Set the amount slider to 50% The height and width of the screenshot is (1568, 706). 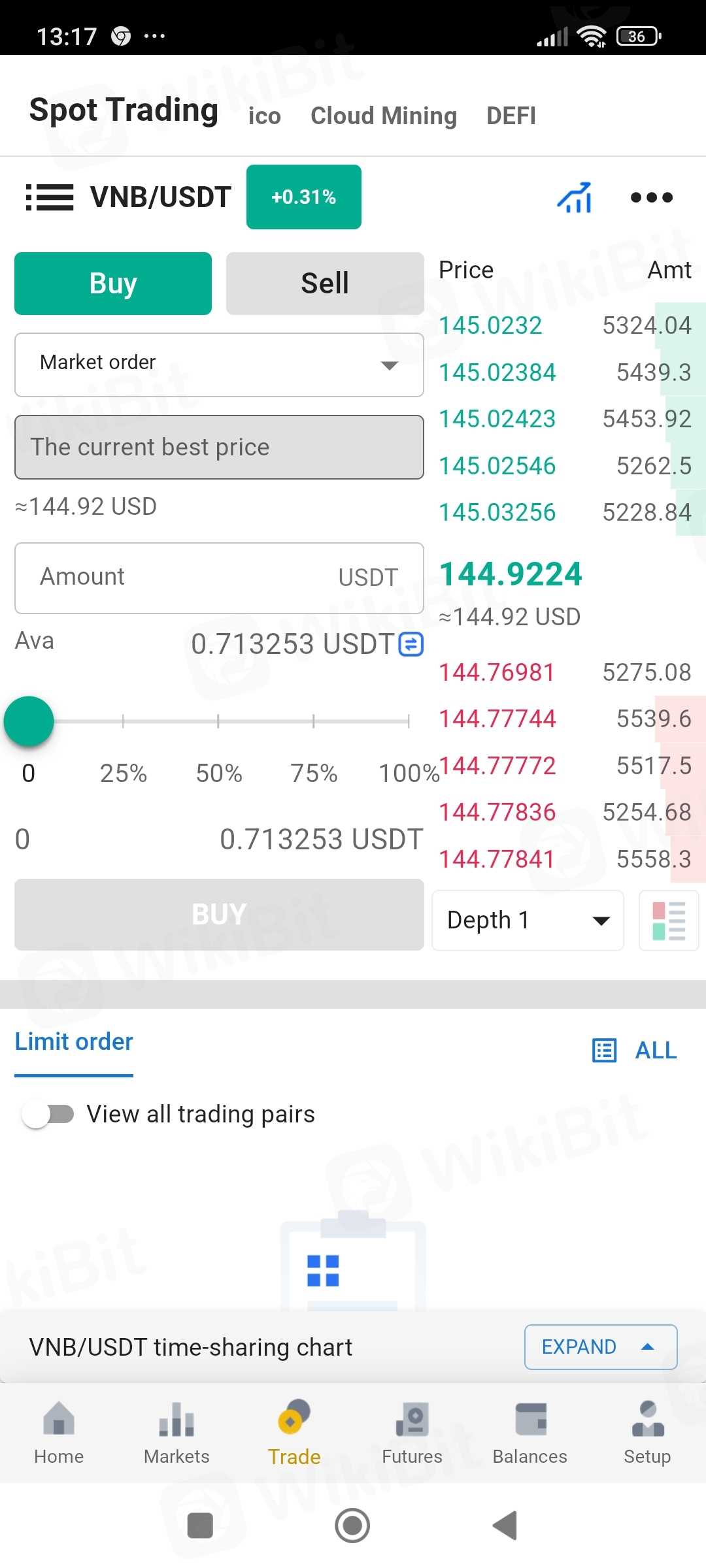218,721
